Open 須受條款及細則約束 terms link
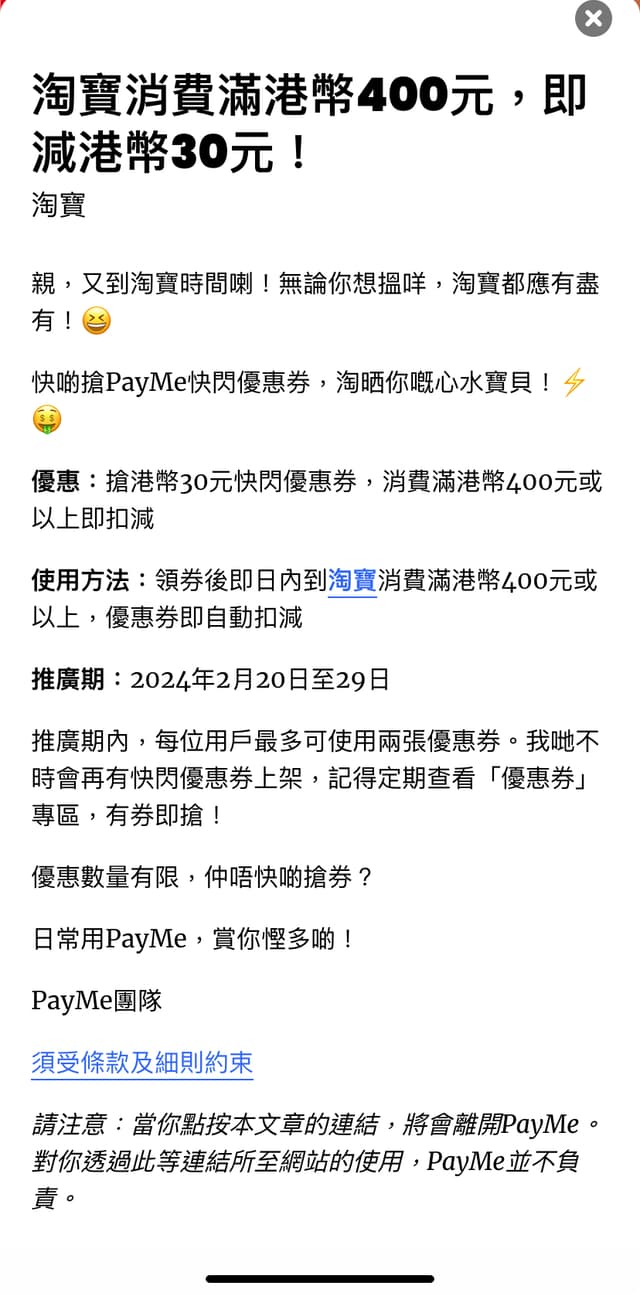 (x=142, y=1062)
